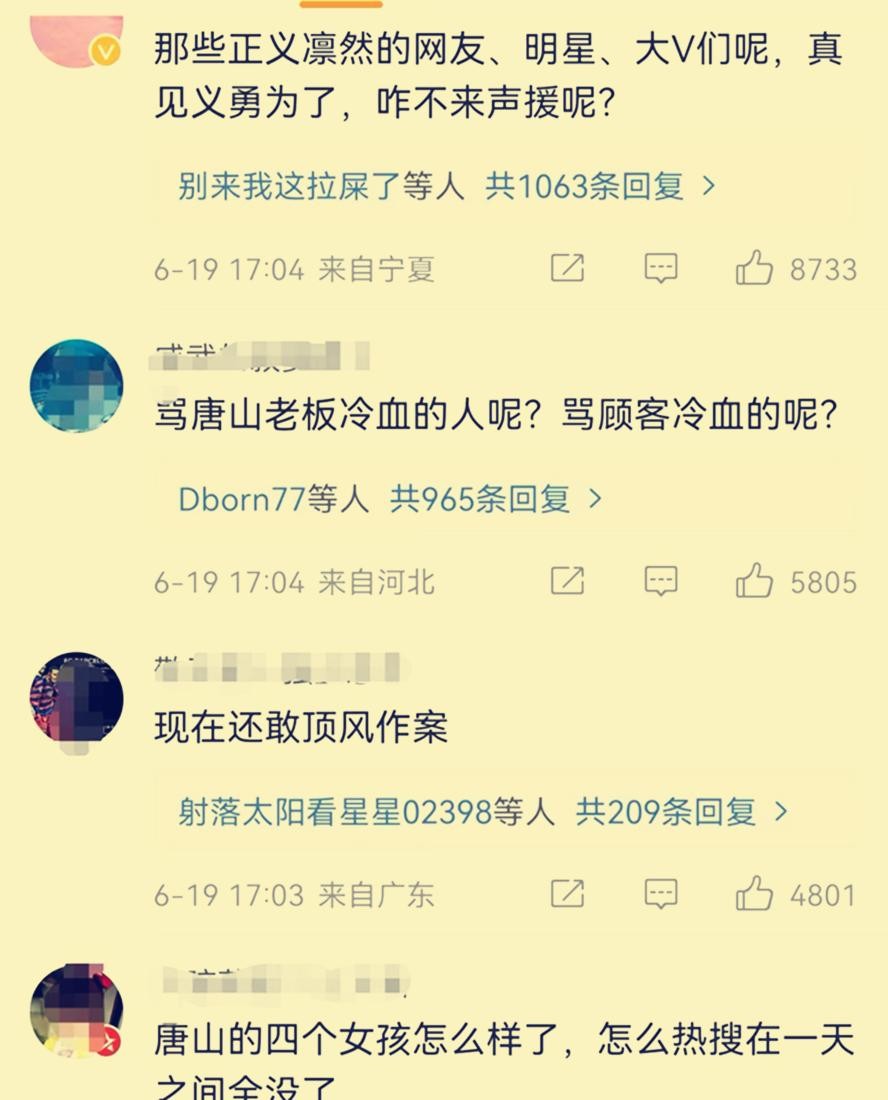Screen dimensions: 888x1100
Task: Open the avatar beside 现在还敢顶风作案
Action: [76, 698]
